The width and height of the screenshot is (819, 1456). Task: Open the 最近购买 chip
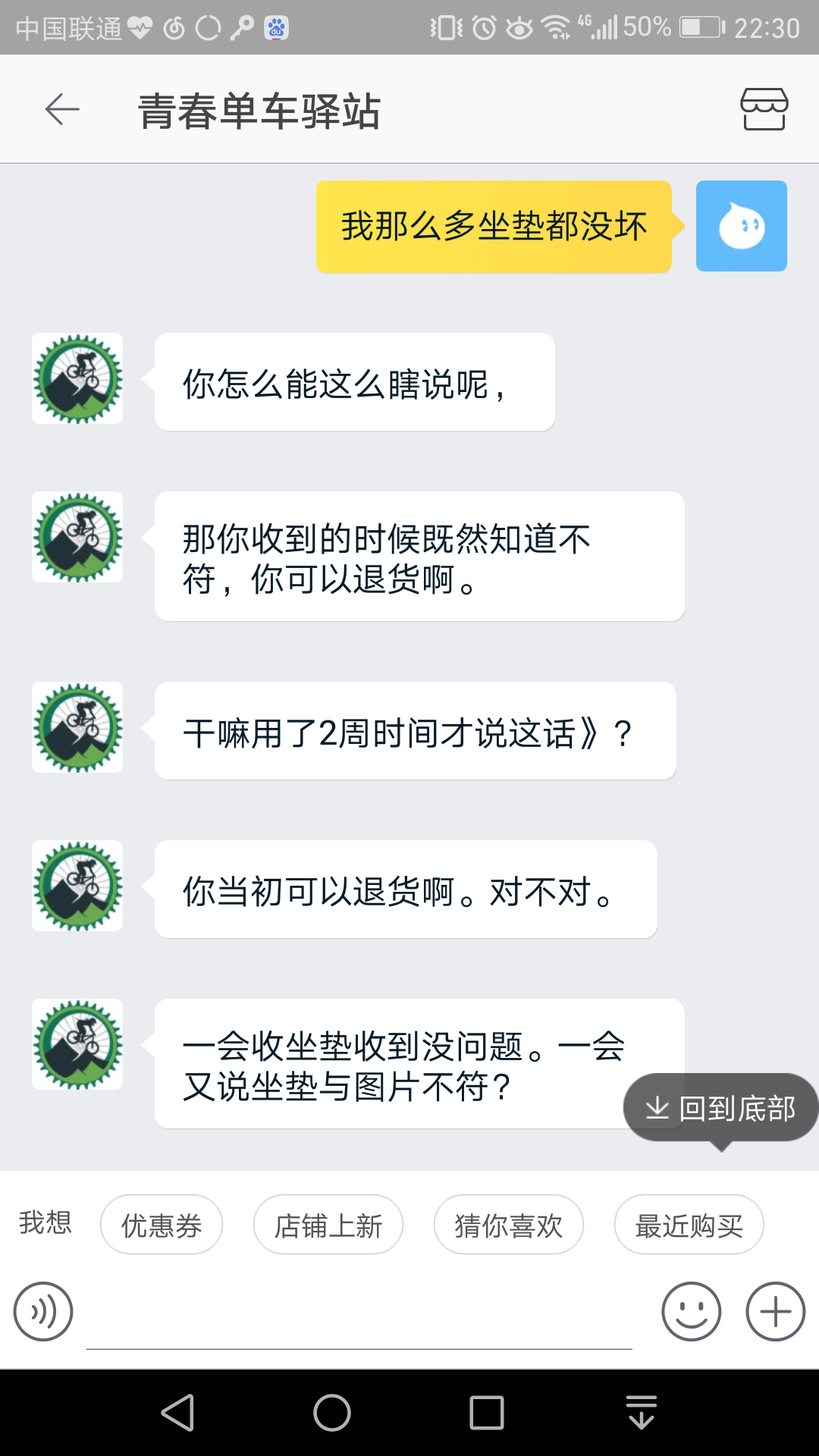(689, 1225)
